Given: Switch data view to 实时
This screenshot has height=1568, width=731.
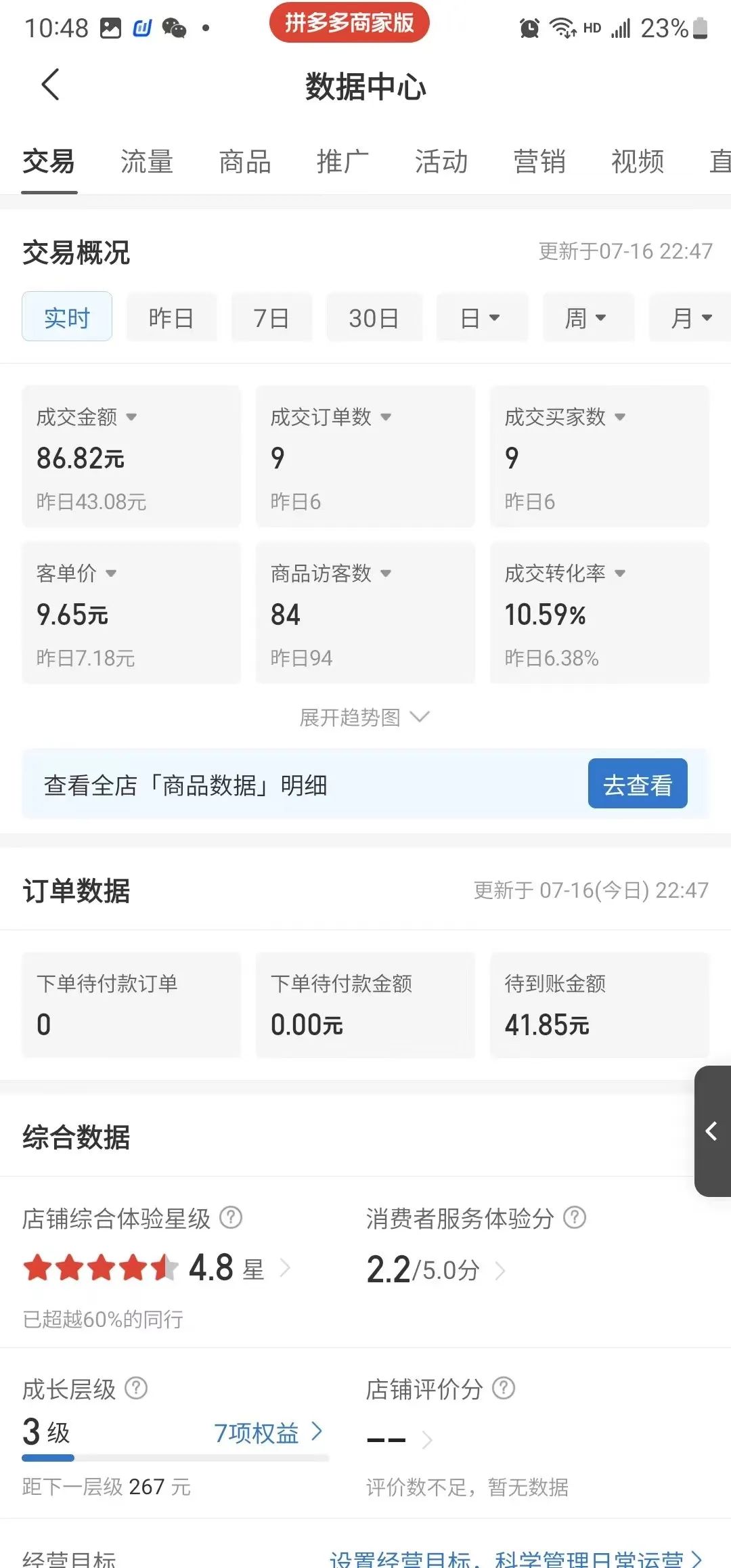Looking at the screenshot, I should (66, 318).
